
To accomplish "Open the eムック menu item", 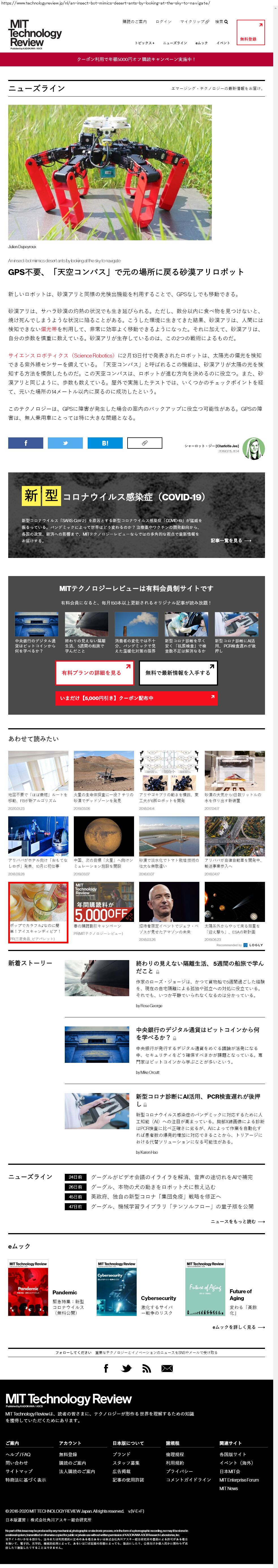I will pos(202,43).
